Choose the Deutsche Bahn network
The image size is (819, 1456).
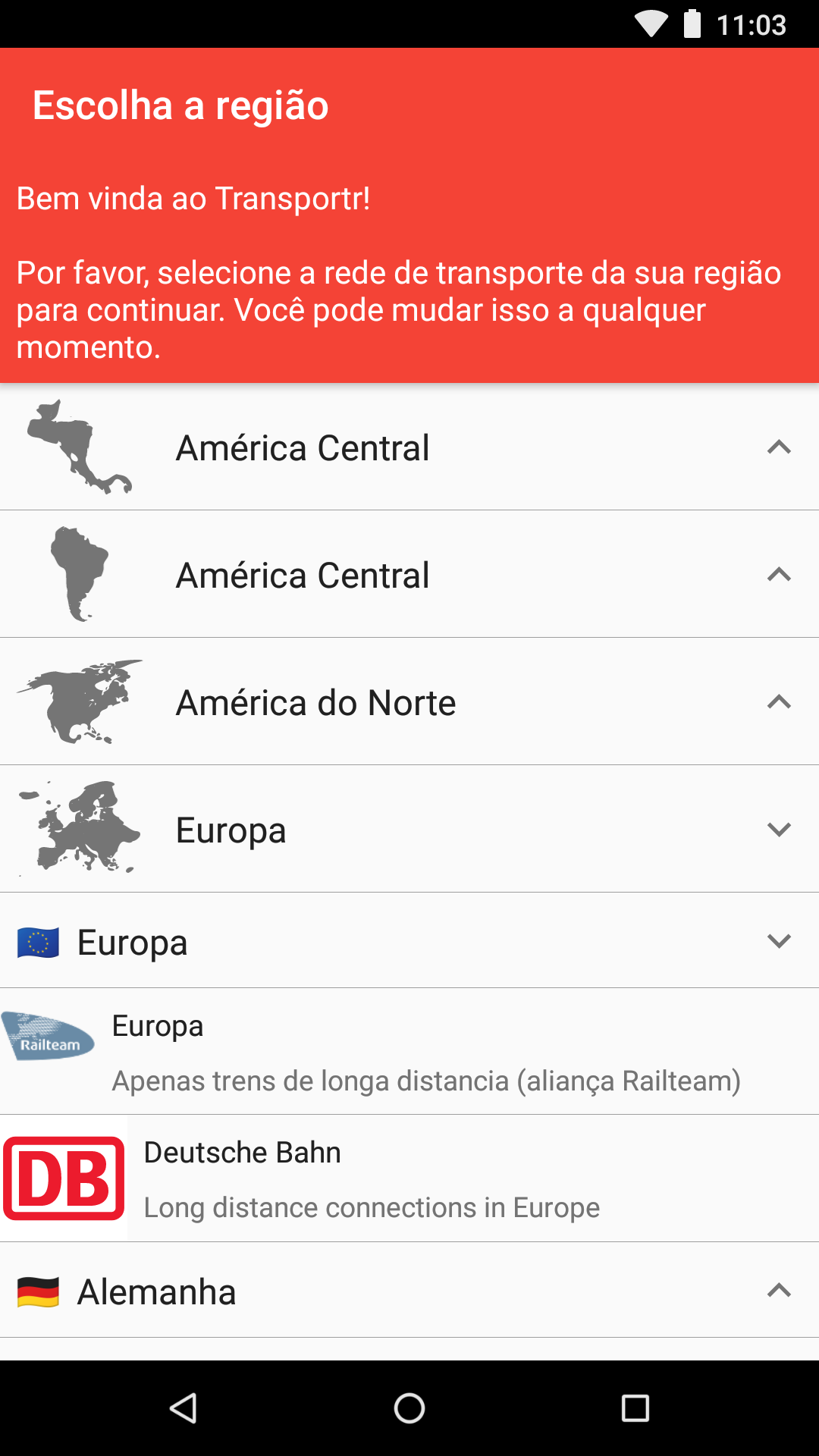click(409, 1178)
